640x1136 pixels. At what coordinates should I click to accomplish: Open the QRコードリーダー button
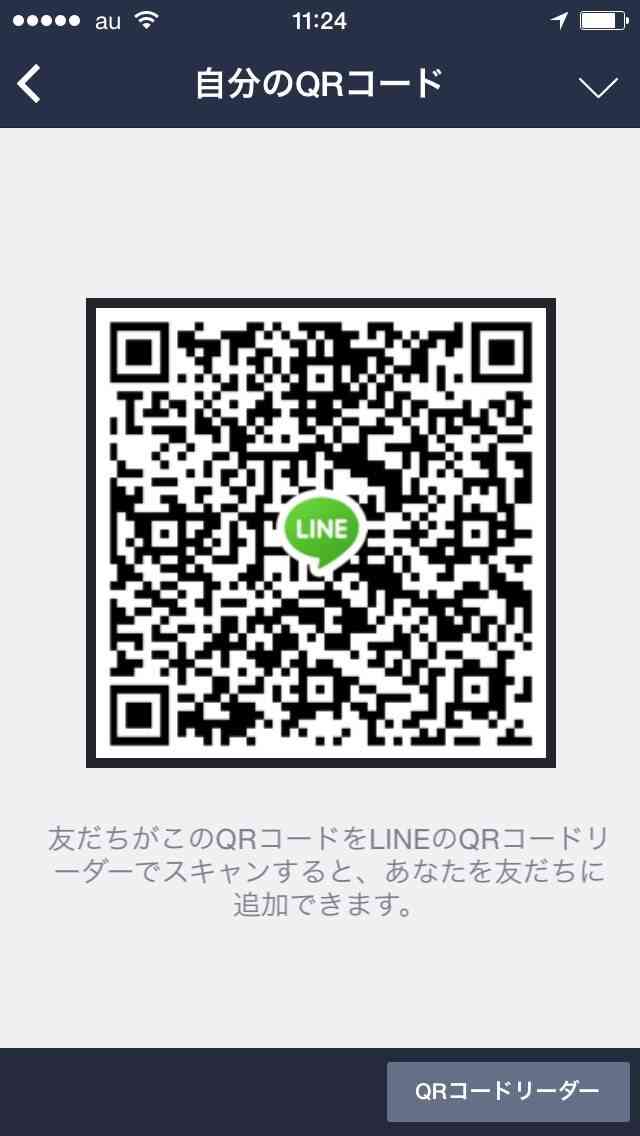[x=507, y=1091]
